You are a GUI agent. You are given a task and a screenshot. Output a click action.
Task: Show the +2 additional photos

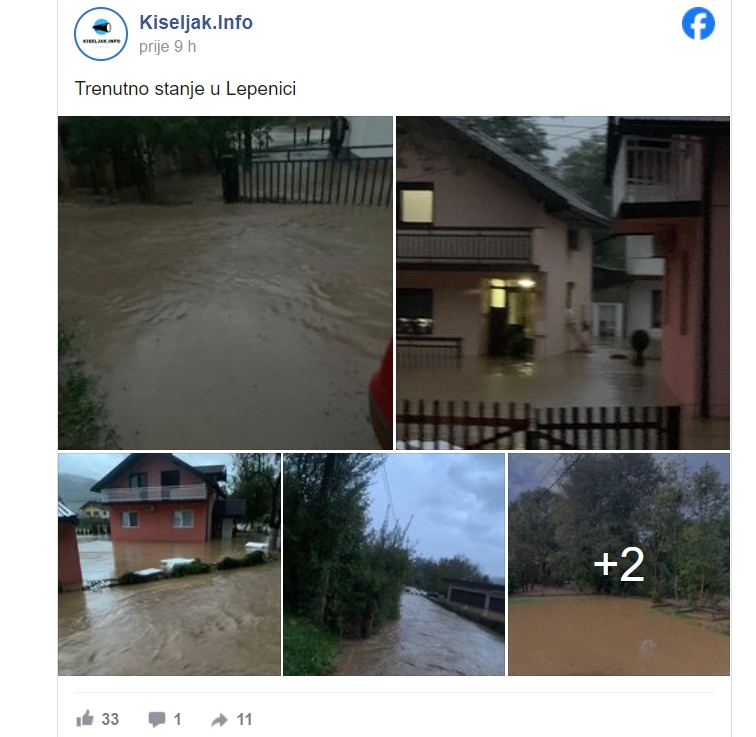click(619, 564)
